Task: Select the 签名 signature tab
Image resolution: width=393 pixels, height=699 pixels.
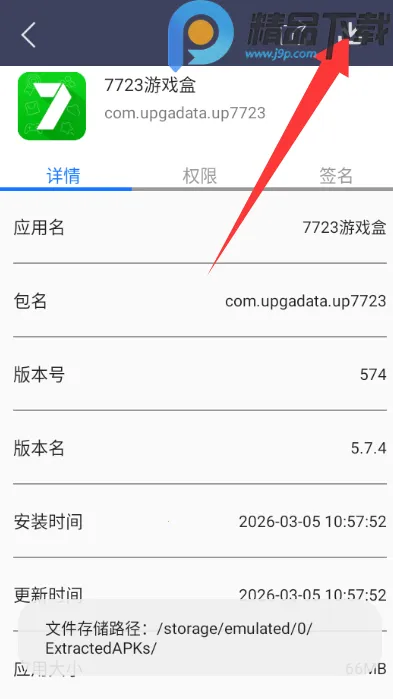Action: (336, 176)
